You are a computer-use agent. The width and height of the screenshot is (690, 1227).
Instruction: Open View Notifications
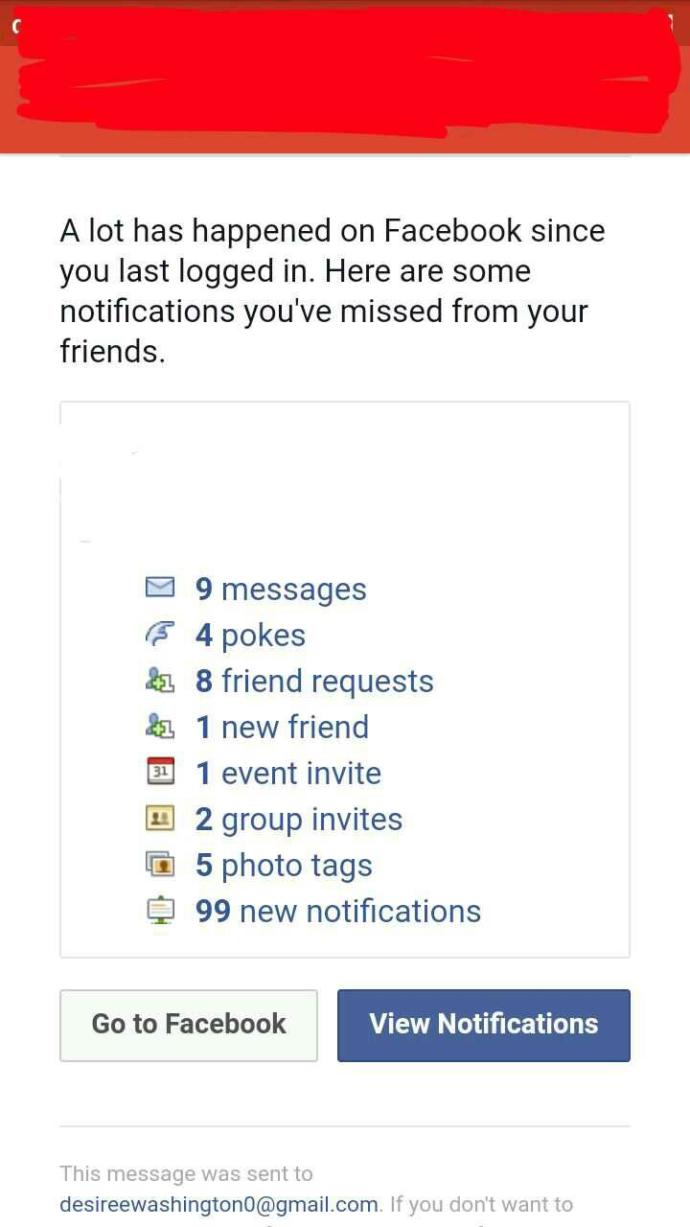pyautogui.click(x=484, y=1025)
